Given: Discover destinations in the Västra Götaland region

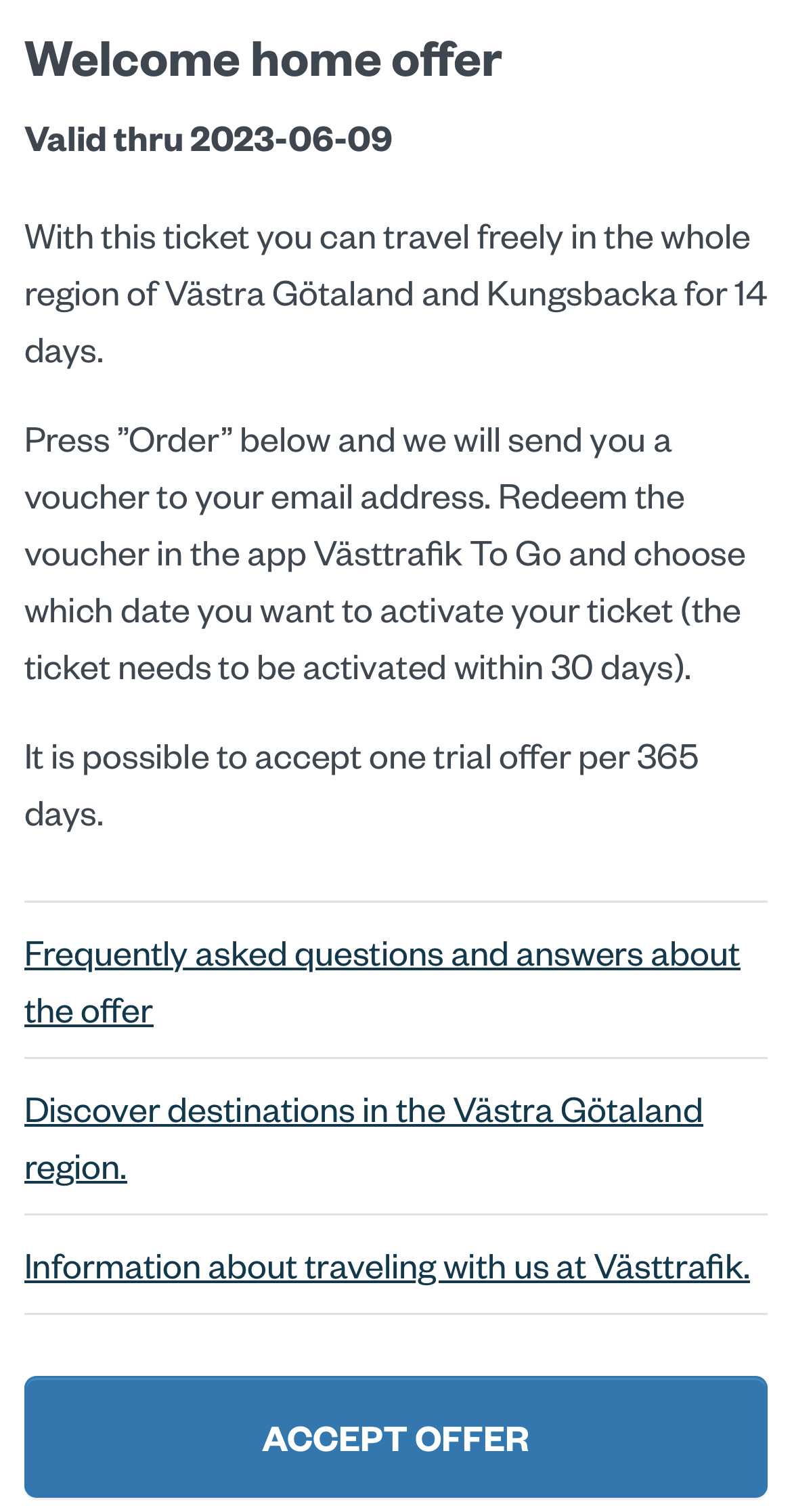Looking at the screenshot, I should [364, 1139].
